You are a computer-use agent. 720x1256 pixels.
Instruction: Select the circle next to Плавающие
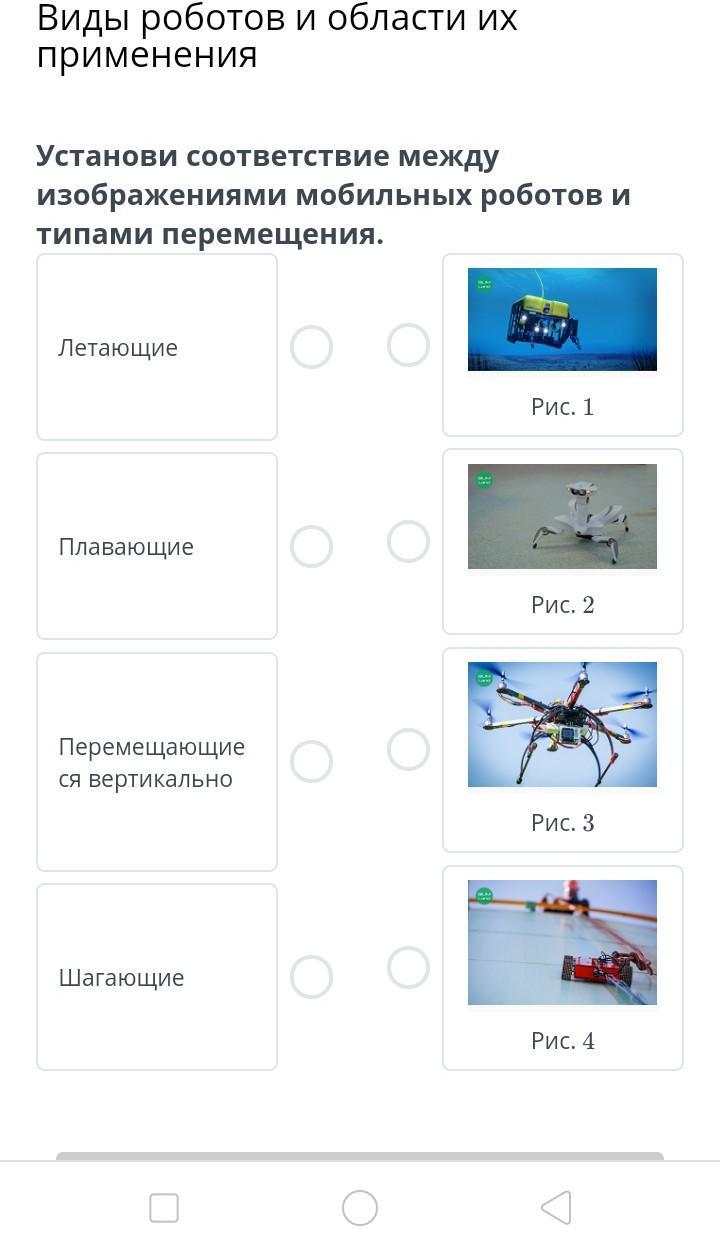311,547
